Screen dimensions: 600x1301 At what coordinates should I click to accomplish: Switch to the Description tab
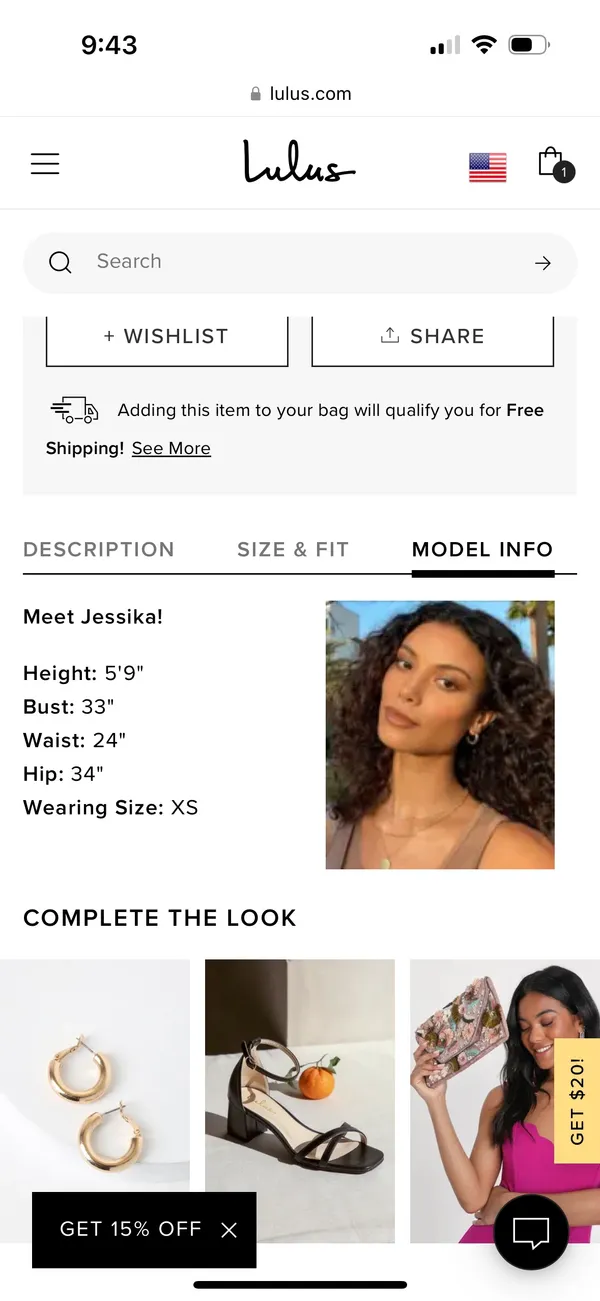[99, 549]
